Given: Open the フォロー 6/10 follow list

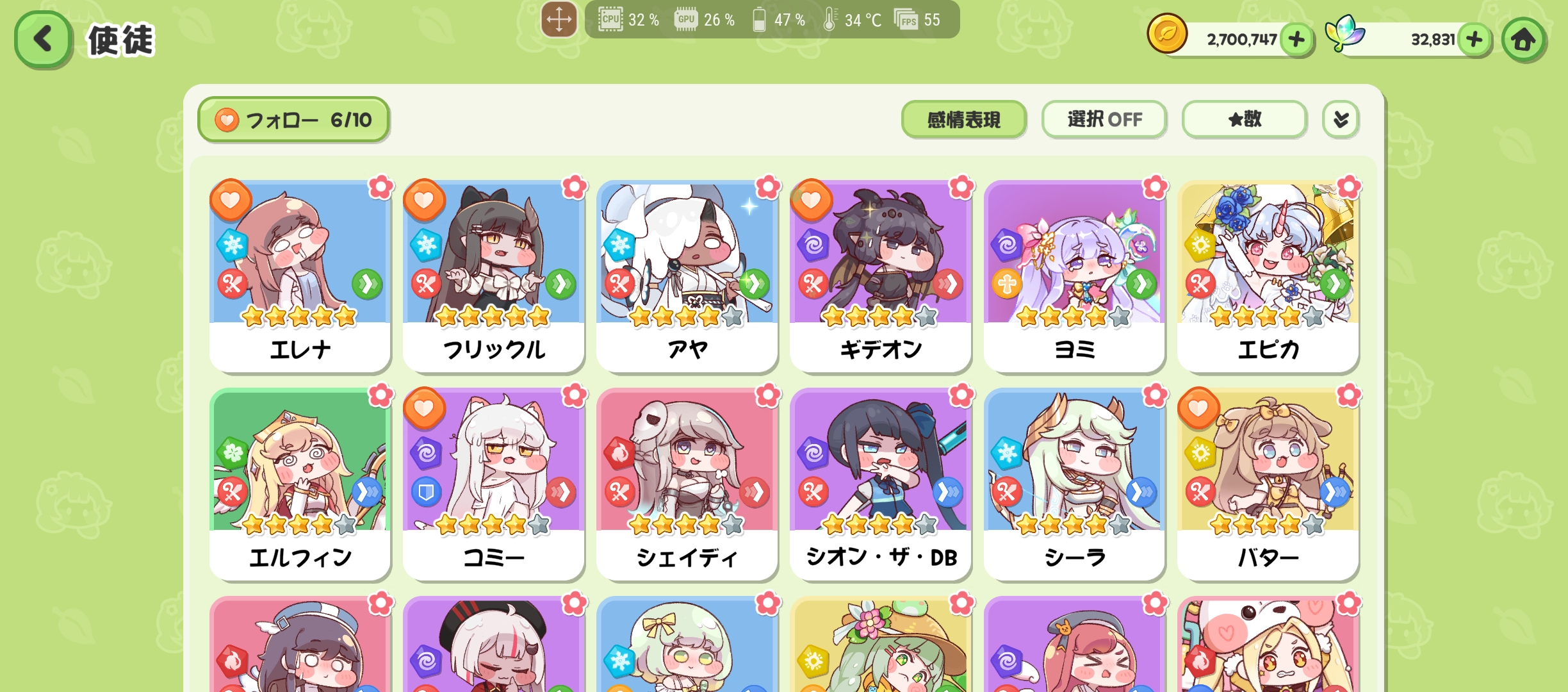Looking at the screenshot, I should pyautogui.click(x=294, y=120).
